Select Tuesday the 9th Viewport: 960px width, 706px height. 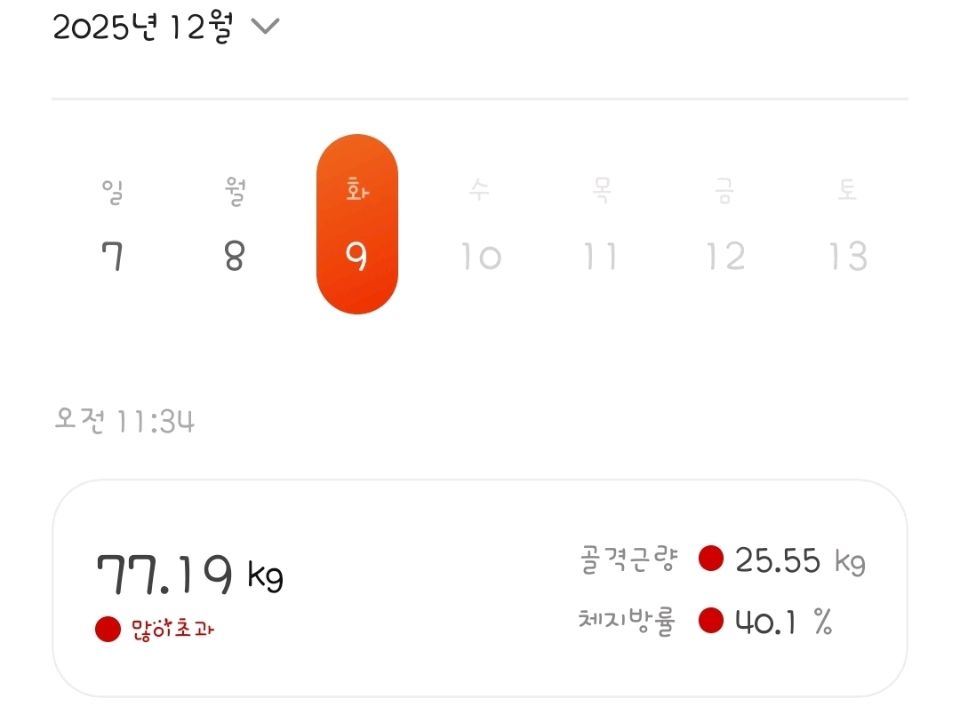click(x=357, y=226)
